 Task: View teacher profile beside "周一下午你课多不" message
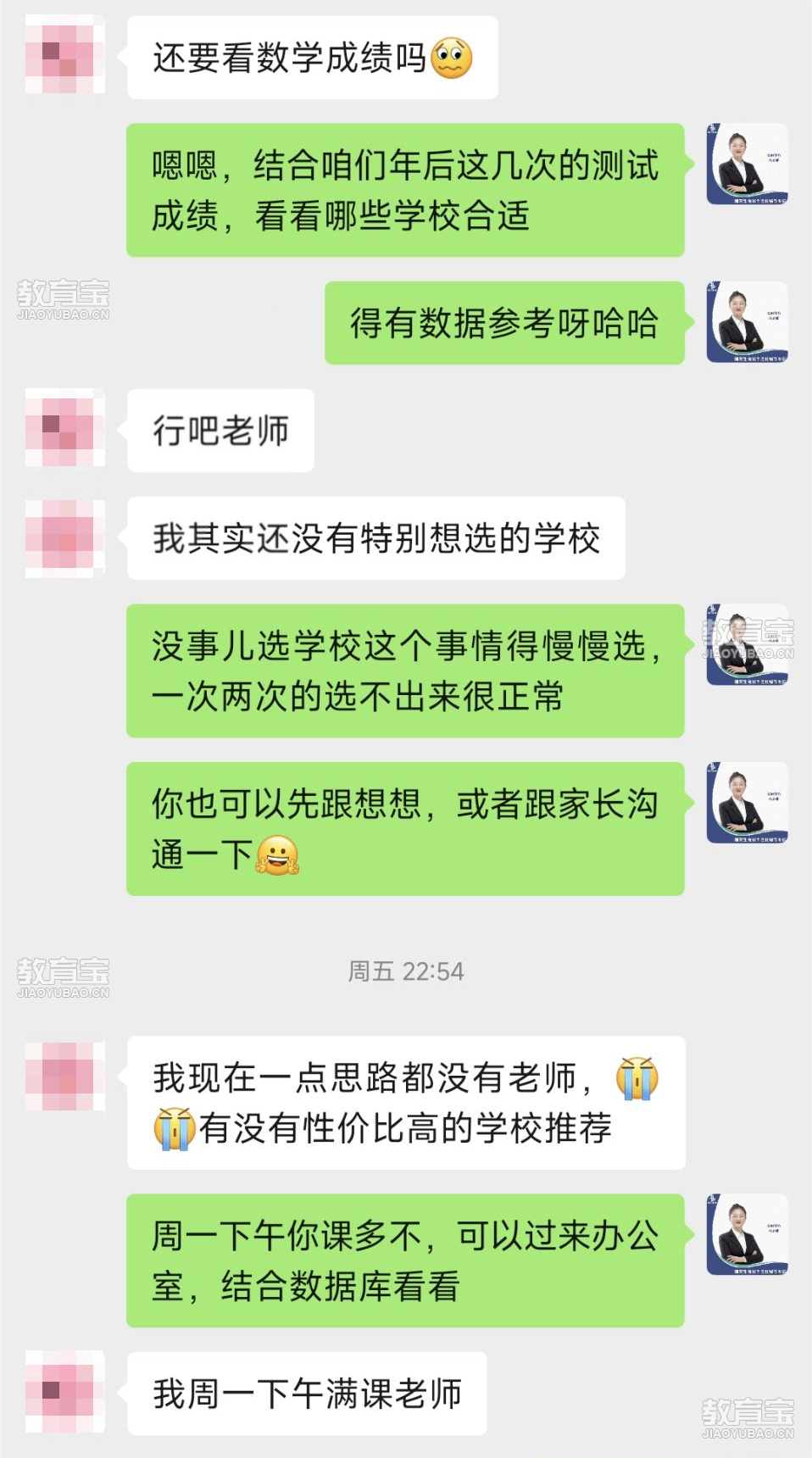click(x=747, y=1234)
